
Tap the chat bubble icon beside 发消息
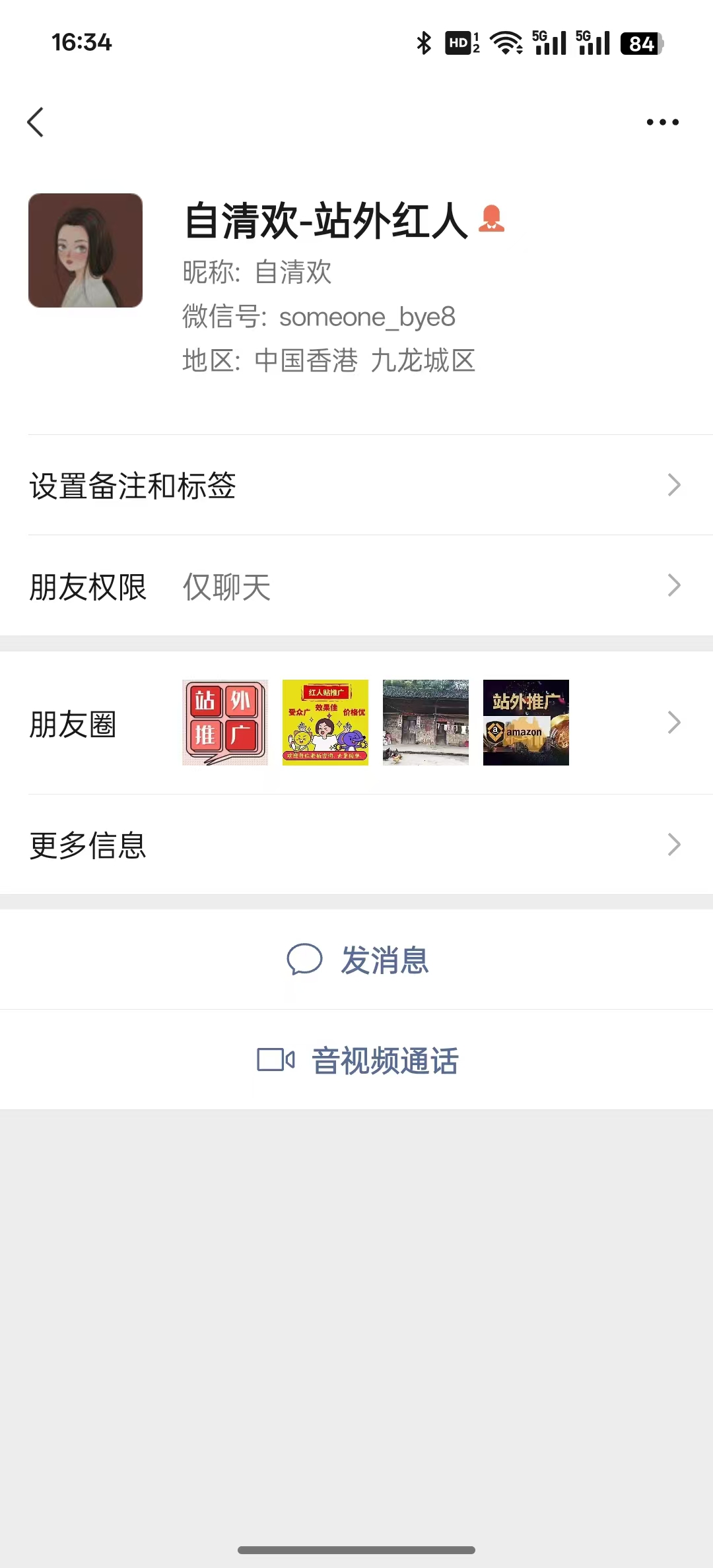(306, 962)
